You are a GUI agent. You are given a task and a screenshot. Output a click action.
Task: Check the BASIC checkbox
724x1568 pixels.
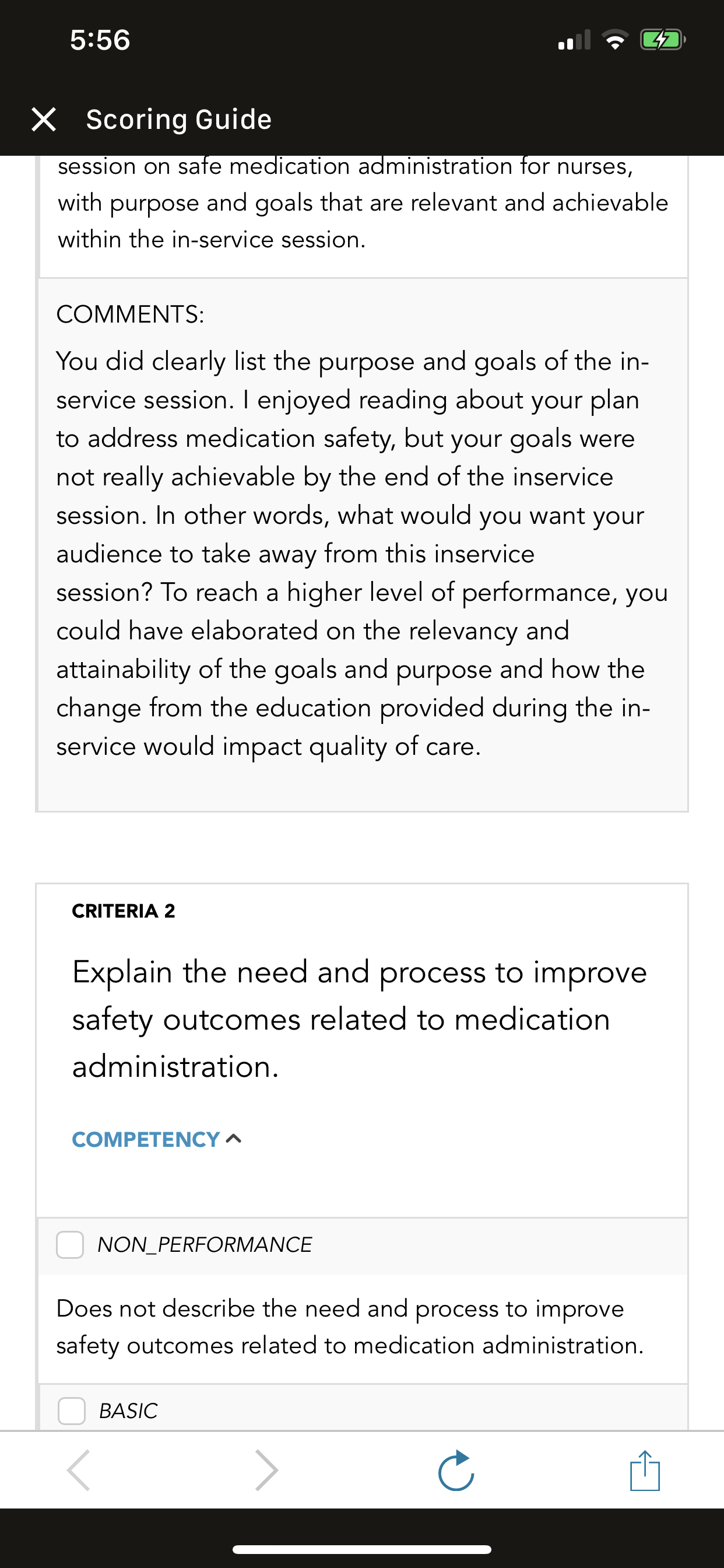pos(71,1410)
